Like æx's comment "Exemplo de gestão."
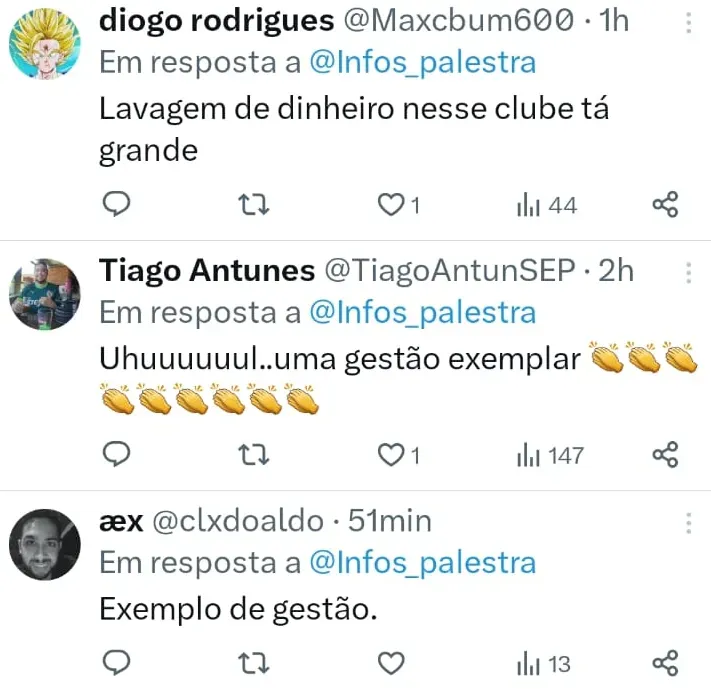The image size is (711, 689). click(392, 662)
